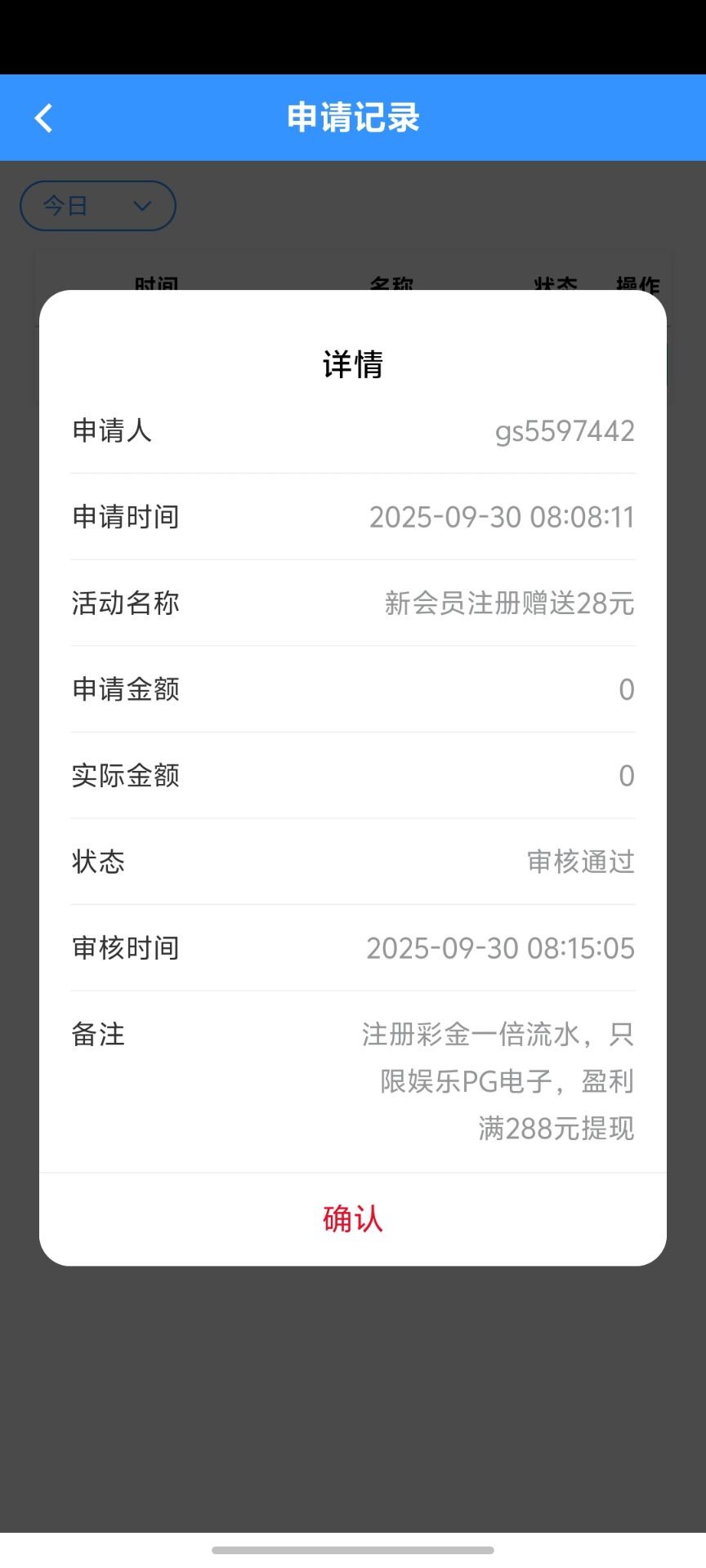Viewport: 706px width, 1568px height.
Task: Go back using the header arrow
Action: click(x=44, y=118)
